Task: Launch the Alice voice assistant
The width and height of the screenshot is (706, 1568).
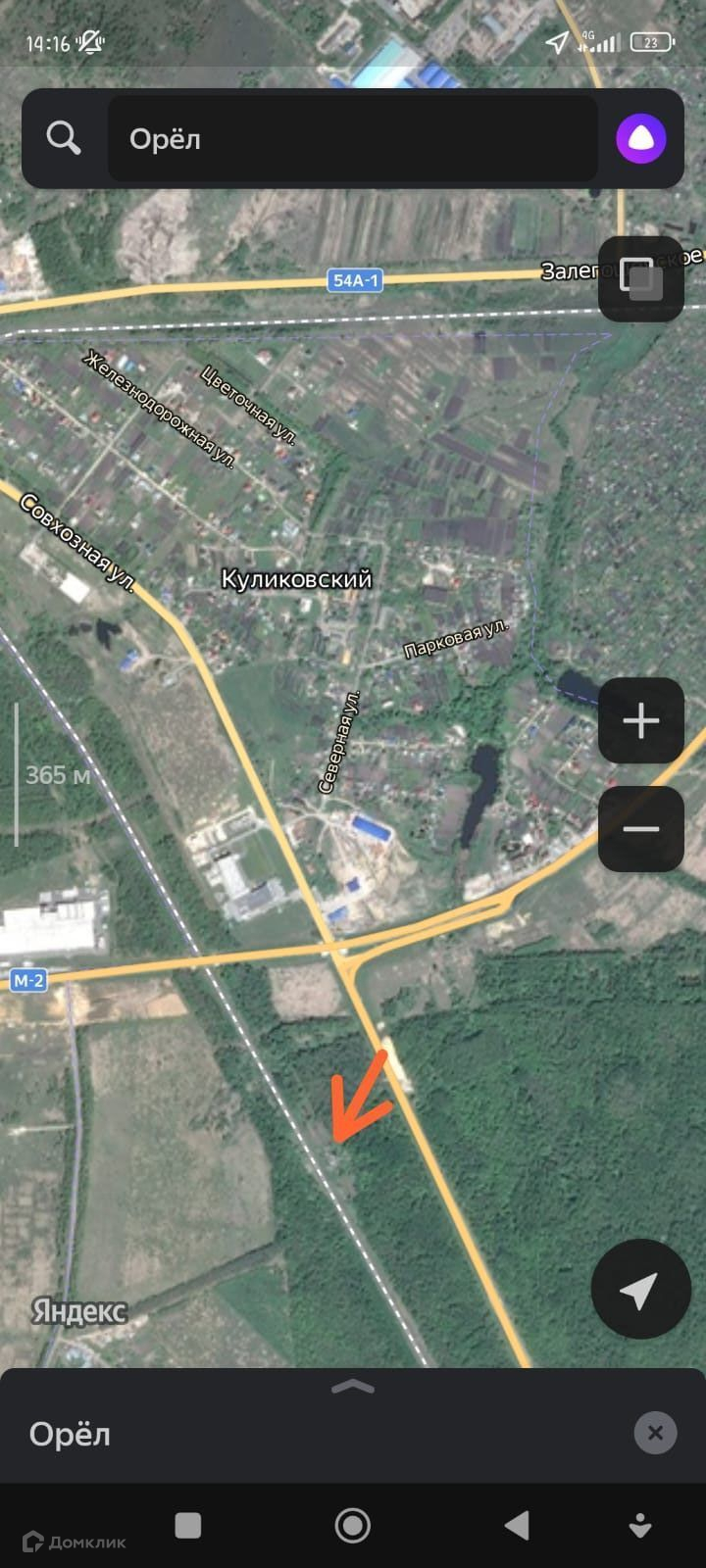Action: point(640,138)
